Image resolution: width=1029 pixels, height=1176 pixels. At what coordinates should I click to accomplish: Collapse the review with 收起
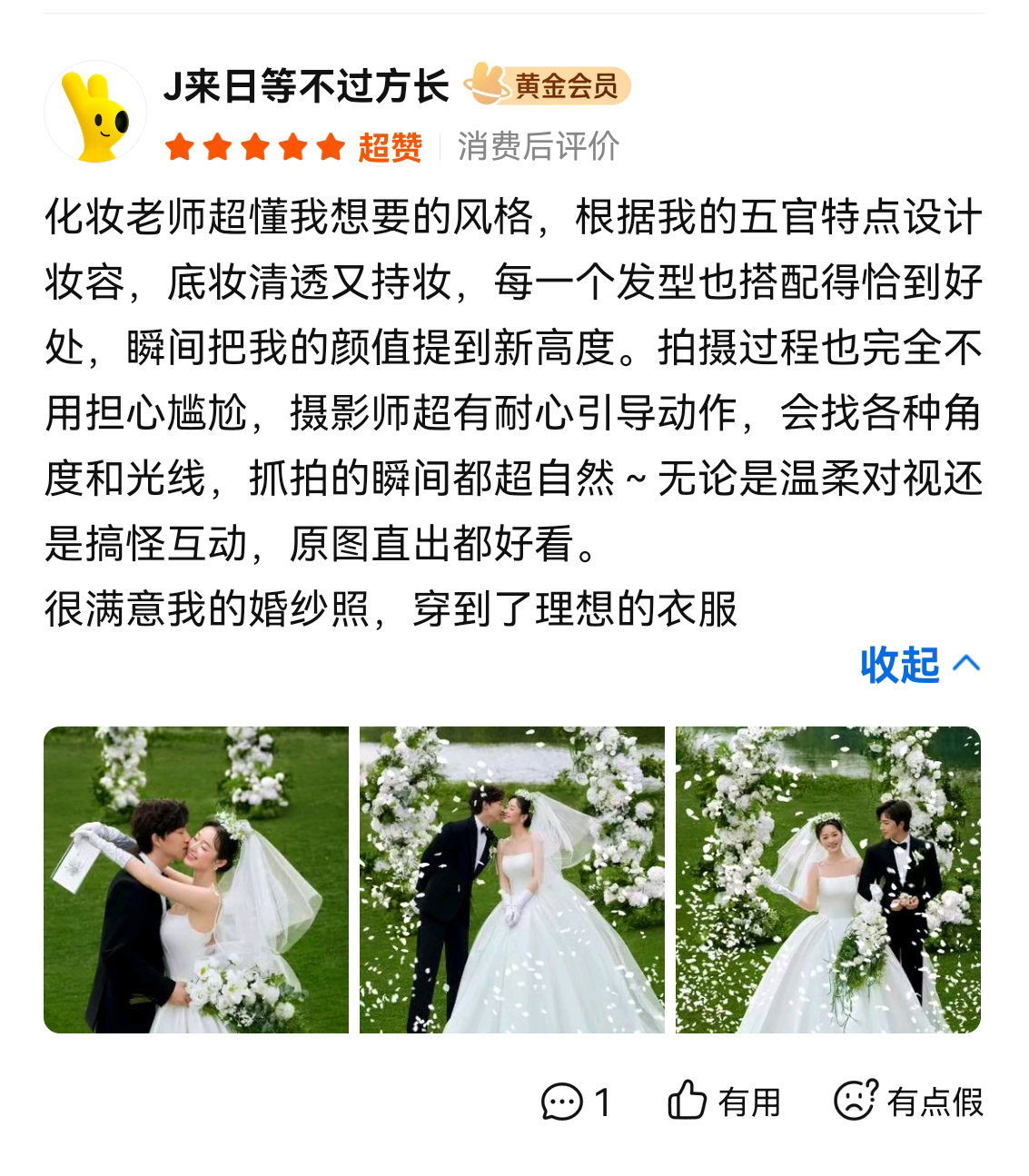tap(918, 665)
